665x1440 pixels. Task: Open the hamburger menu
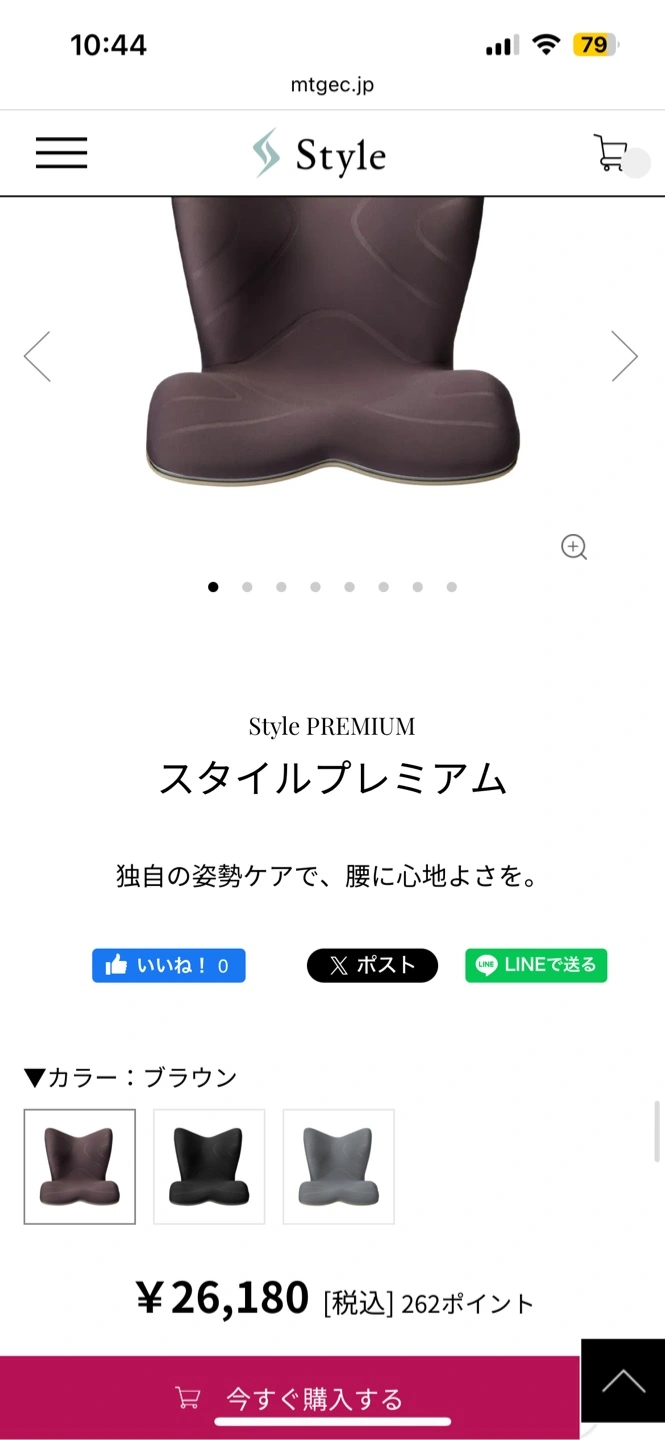click(x=61, y=153)
